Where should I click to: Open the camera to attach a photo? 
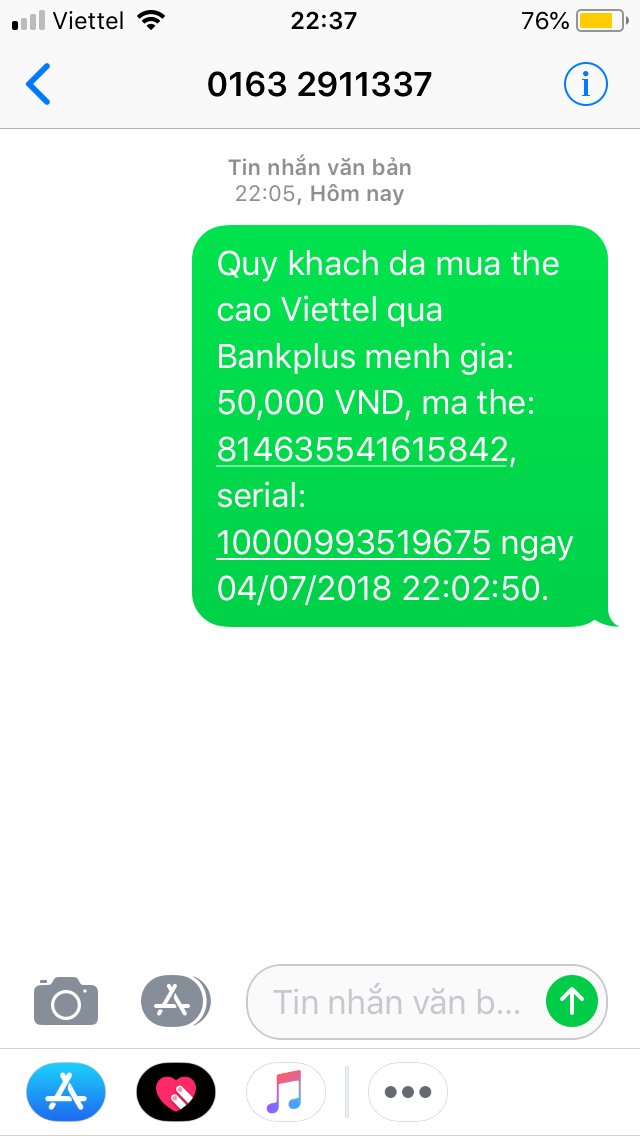[66, 1001]
